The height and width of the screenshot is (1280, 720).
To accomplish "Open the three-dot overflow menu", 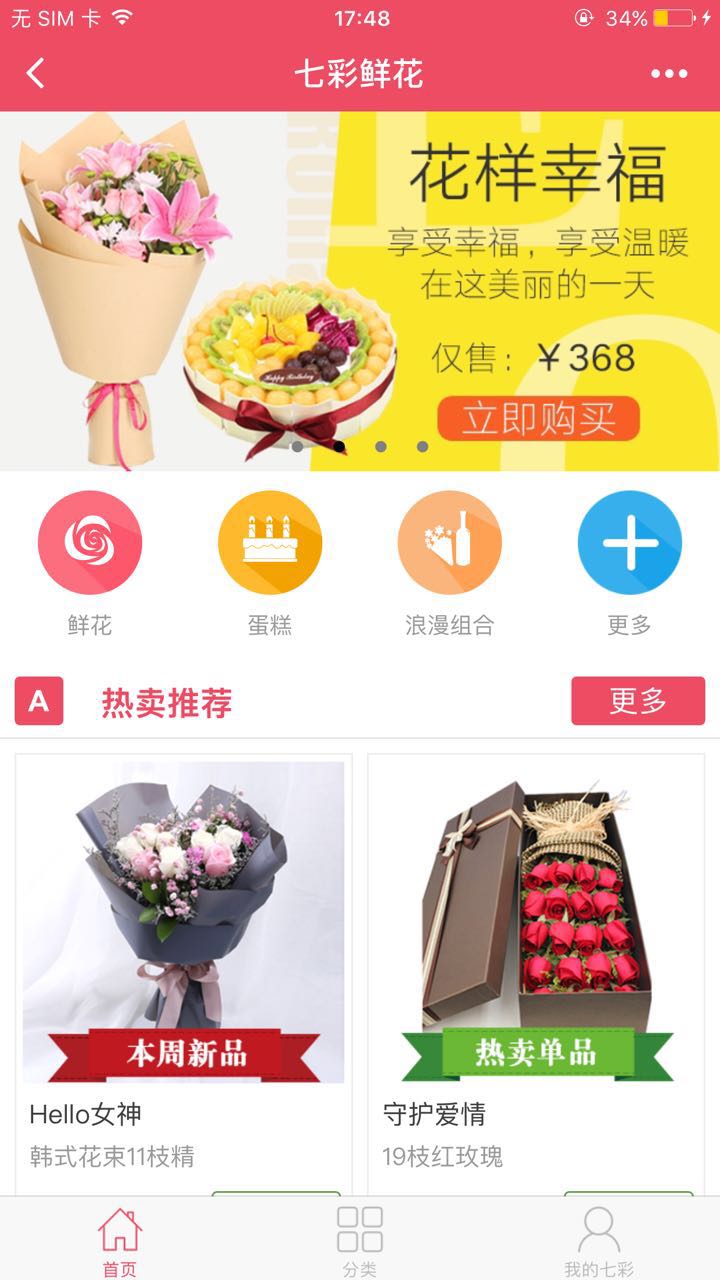I will point(669,73).
